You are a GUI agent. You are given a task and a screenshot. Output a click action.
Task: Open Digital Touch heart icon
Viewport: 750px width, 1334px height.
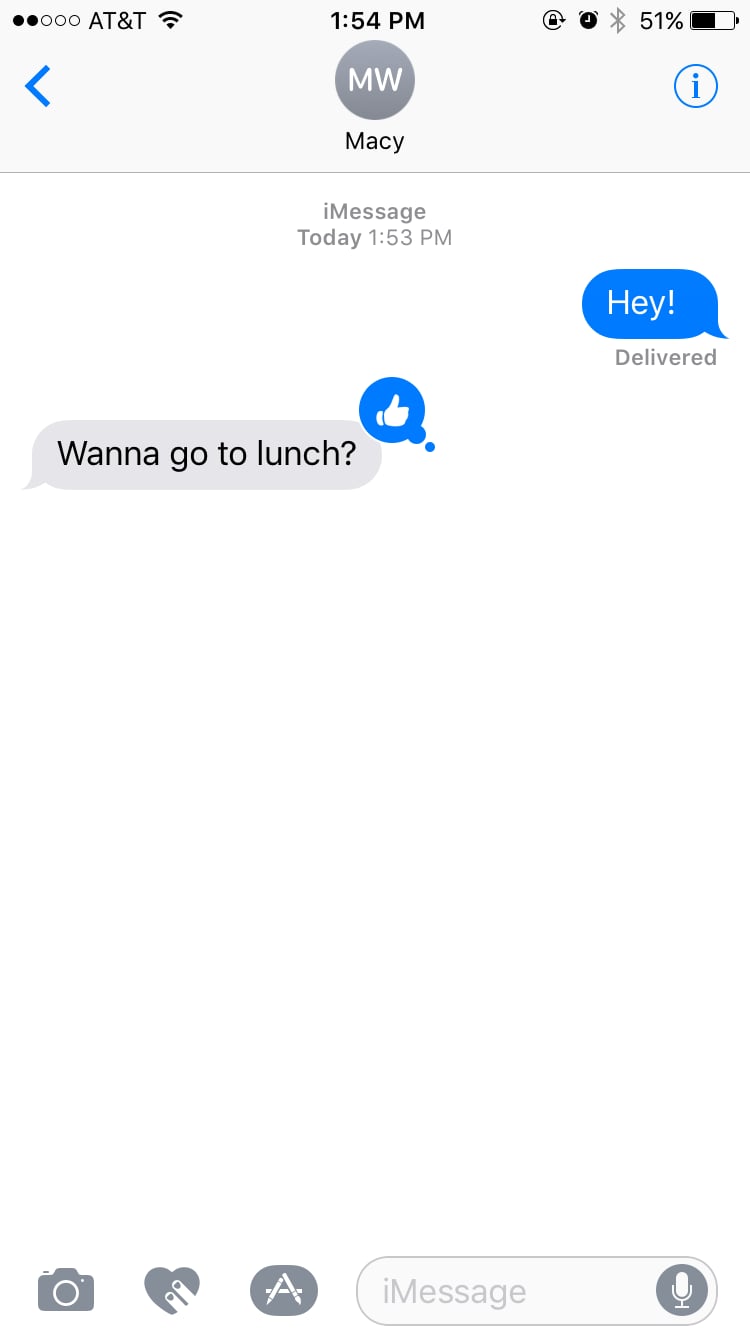pyautogui.click(x=172, y=1290)
